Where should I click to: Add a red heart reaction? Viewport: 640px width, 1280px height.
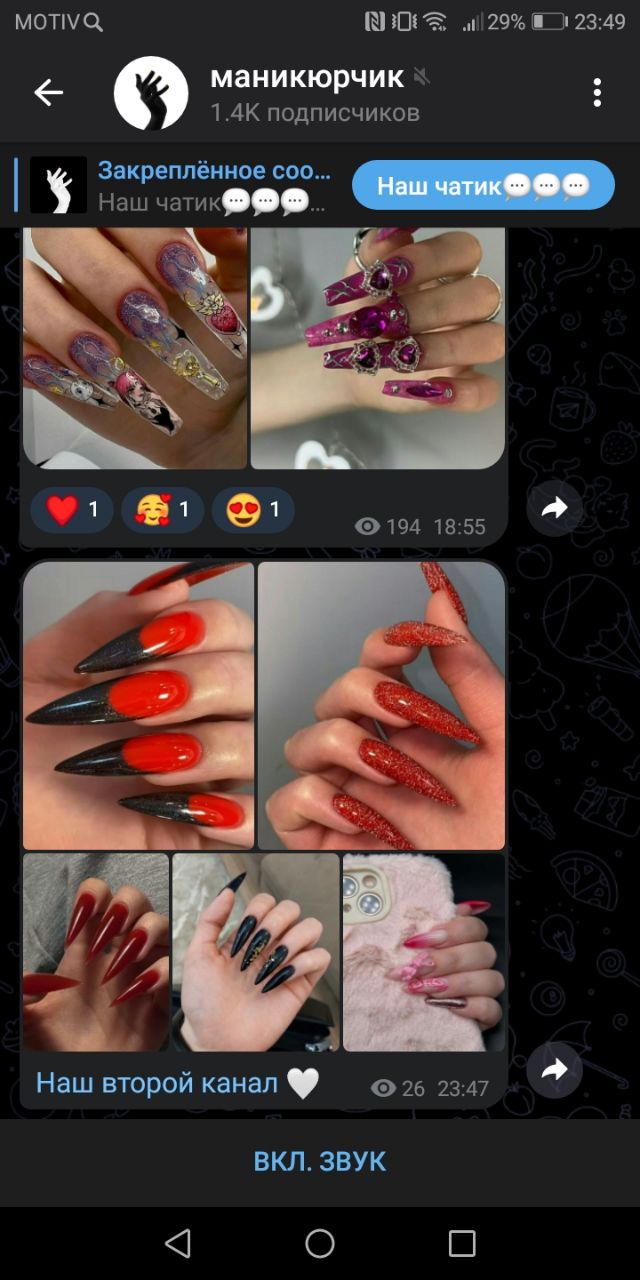click(72, 510)
